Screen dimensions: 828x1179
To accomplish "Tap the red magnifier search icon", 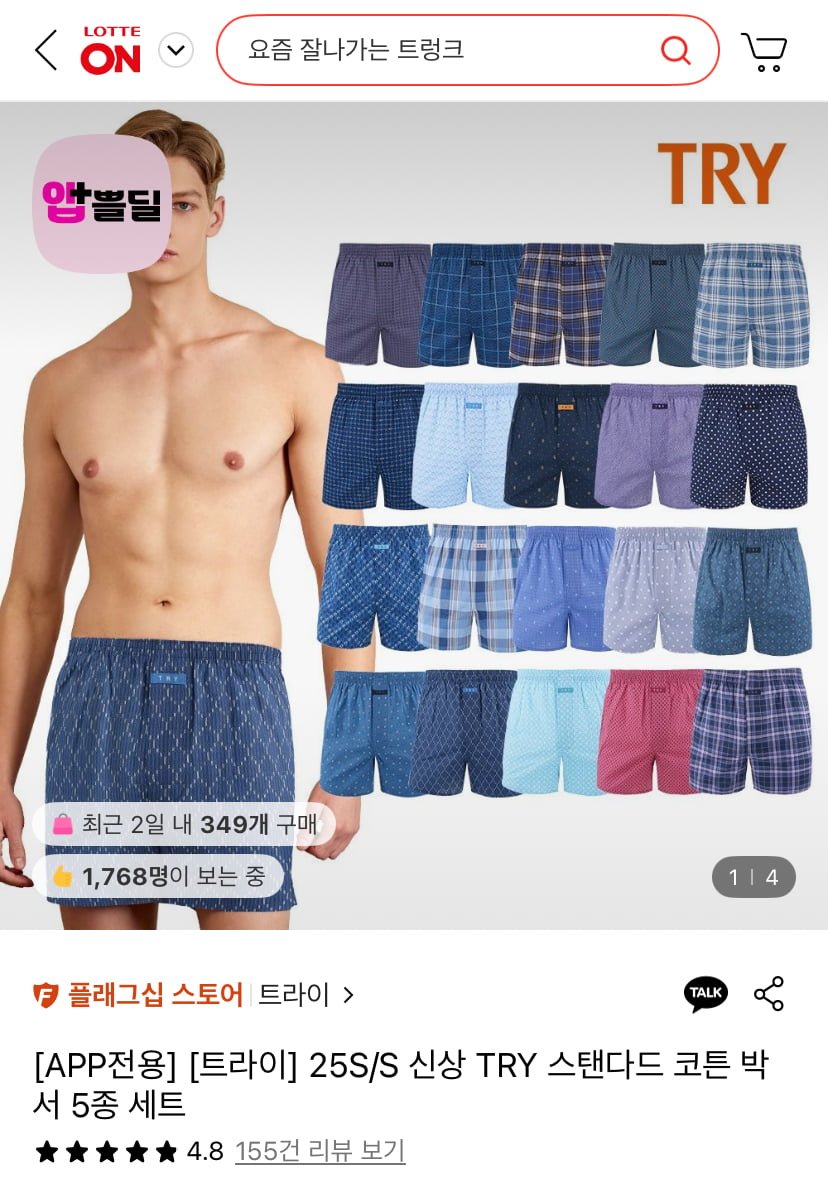I will click(x=676, y=50).
